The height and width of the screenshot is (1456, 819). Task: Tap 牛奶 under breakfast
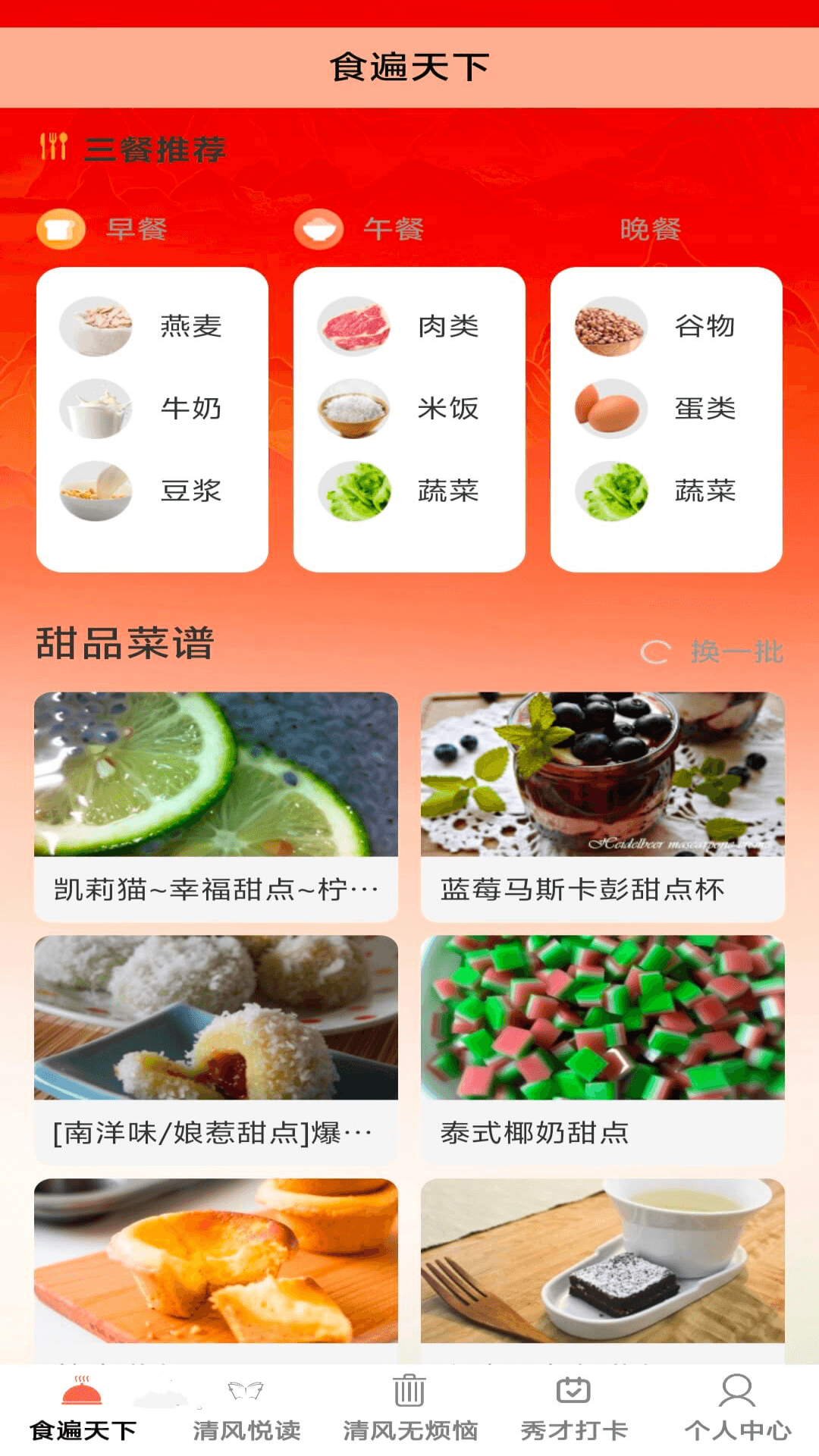(152, 409)
